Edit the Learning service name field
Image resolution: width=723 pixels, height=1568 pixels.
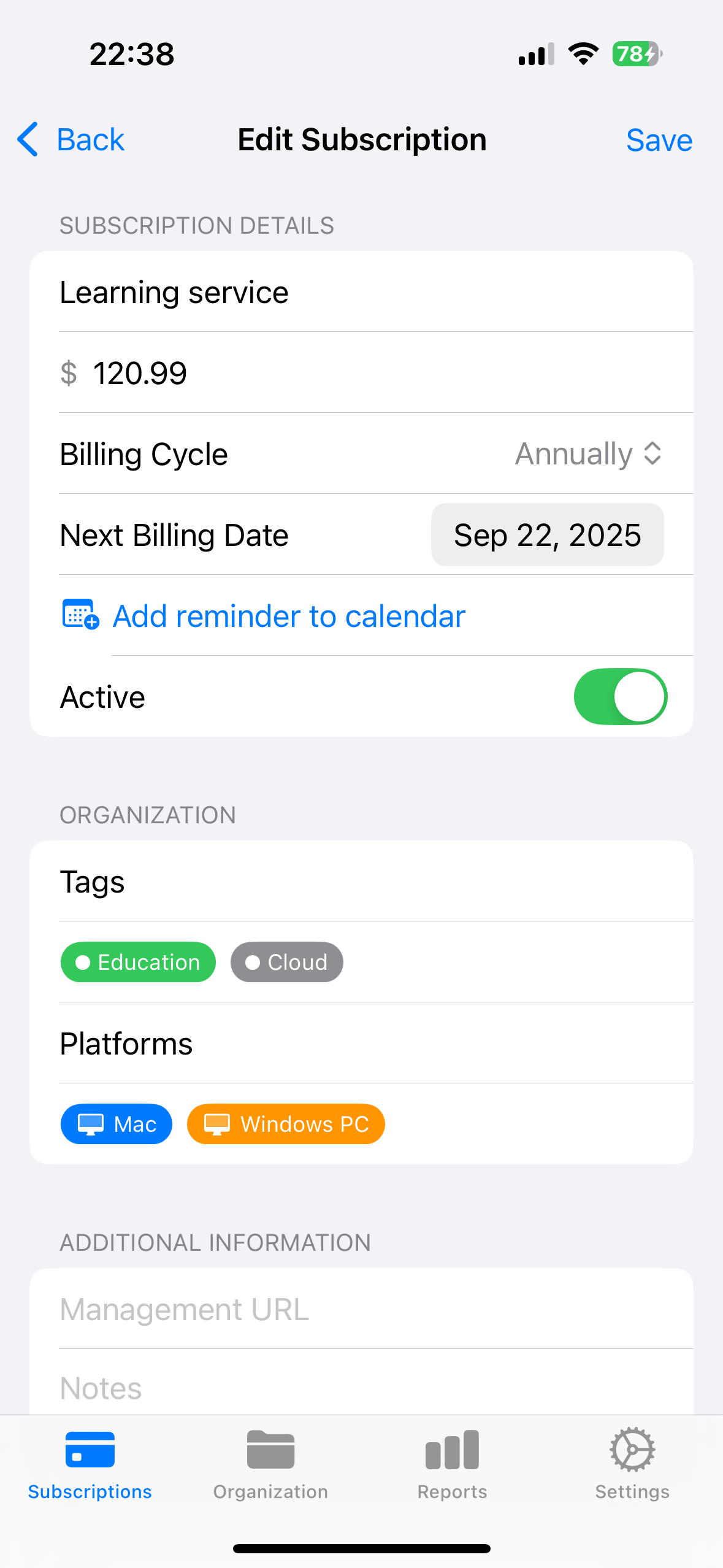click(361, 292)
